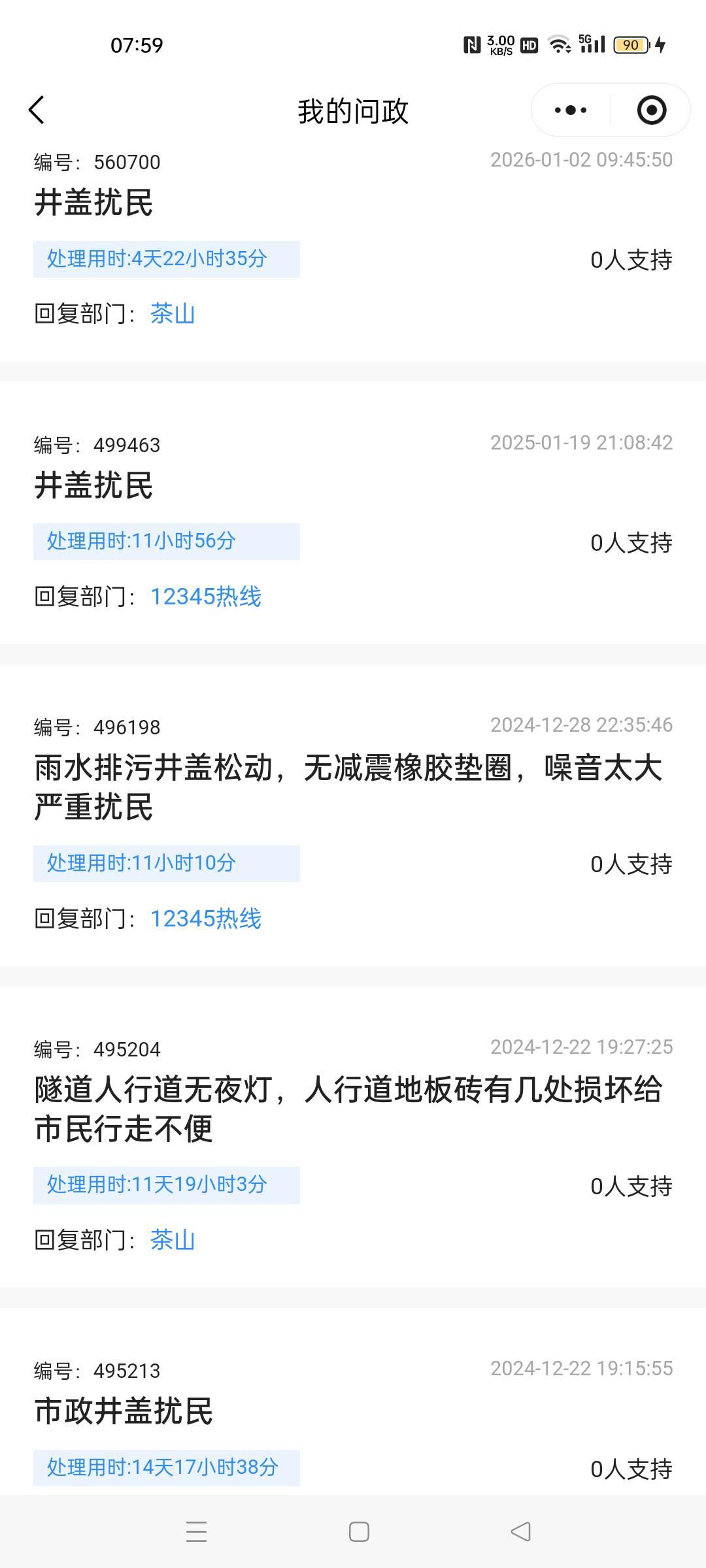This screenshot has height=1568, width=706.
Task: Open complaint number 560700 井盖扰民
Action: (94, 203)
